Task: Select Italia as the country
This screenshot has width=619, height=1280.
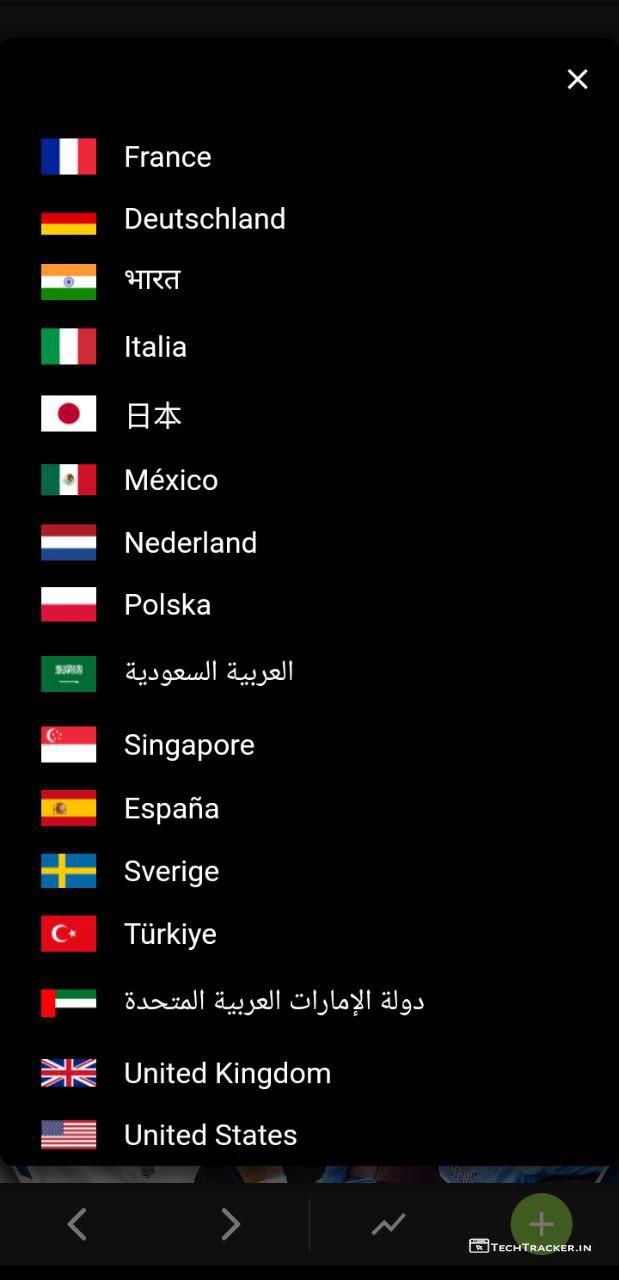Action: (155, 347)
